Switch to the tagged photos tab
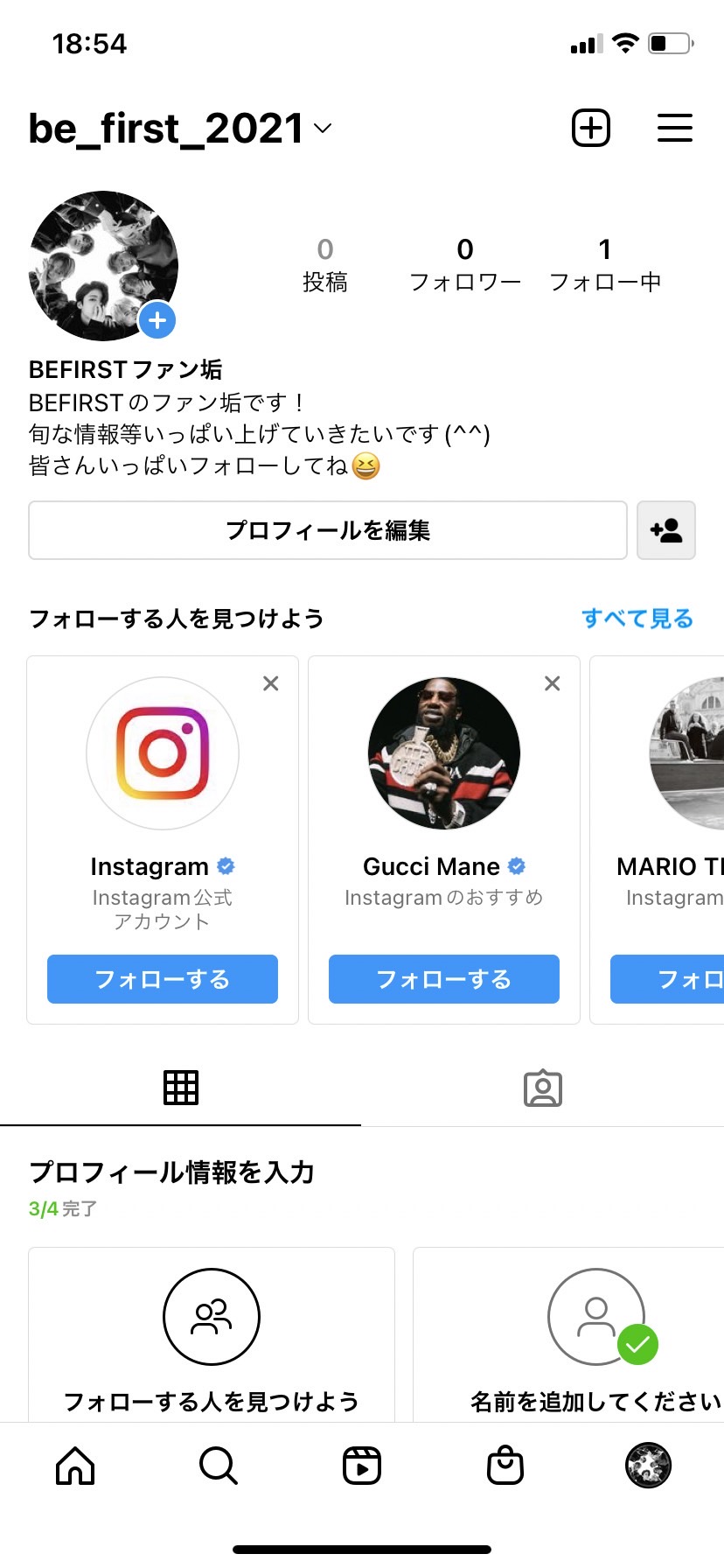This screenshot has width=724, height=1568. click(x=543, y=1088)
